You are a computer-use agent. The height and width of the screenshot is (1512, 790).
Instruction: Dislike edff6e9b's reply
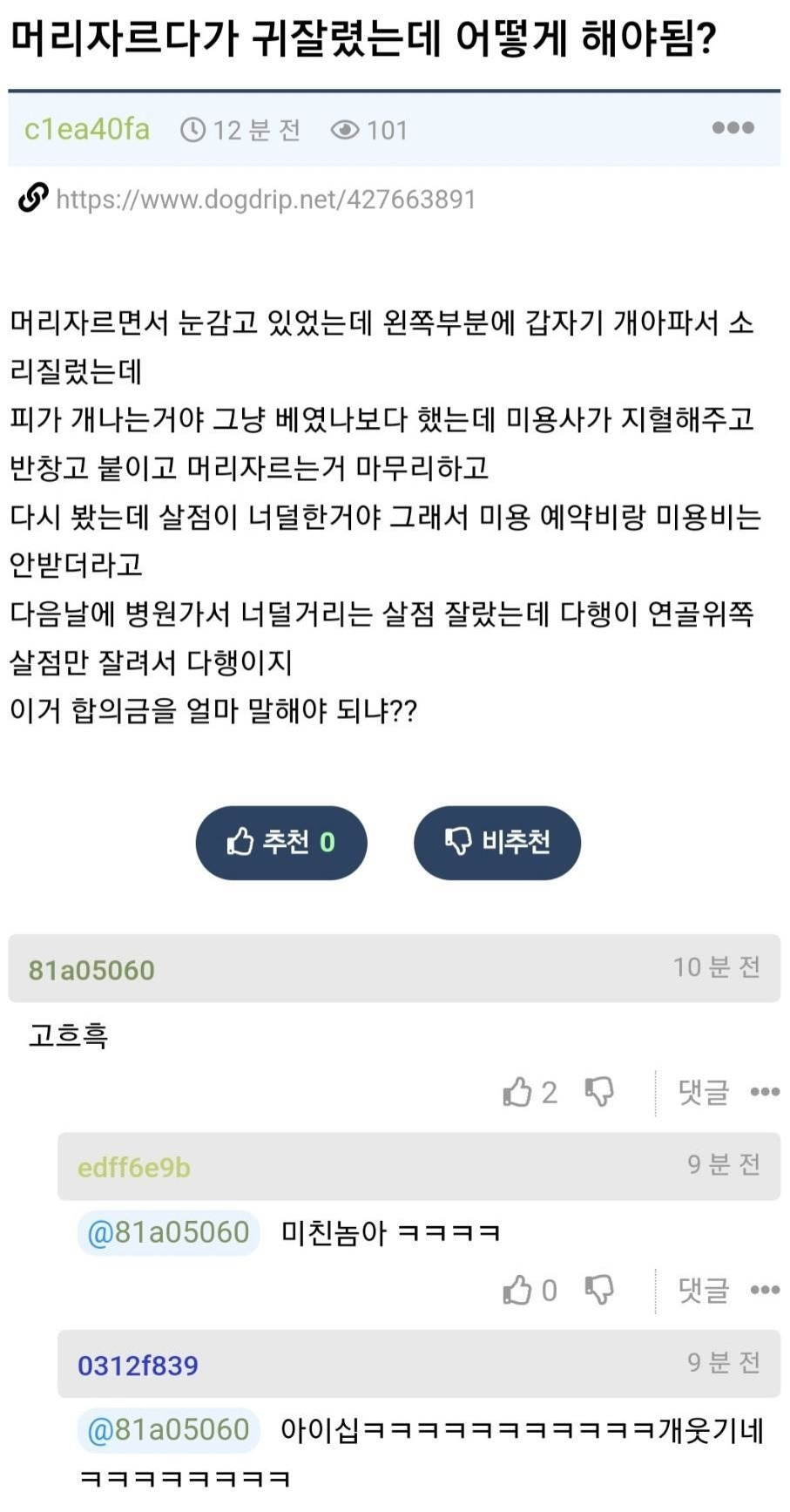(599, 1290)
